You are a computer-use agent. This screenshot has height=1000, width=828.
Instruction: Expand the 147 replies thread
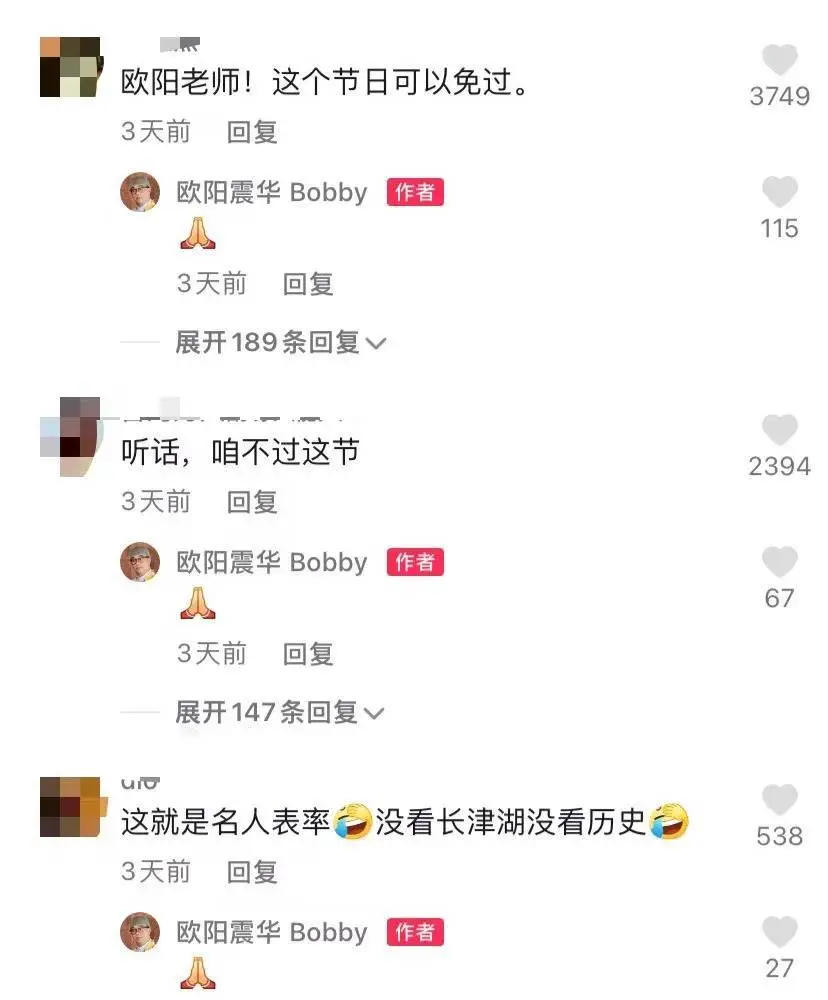point(280,713)
